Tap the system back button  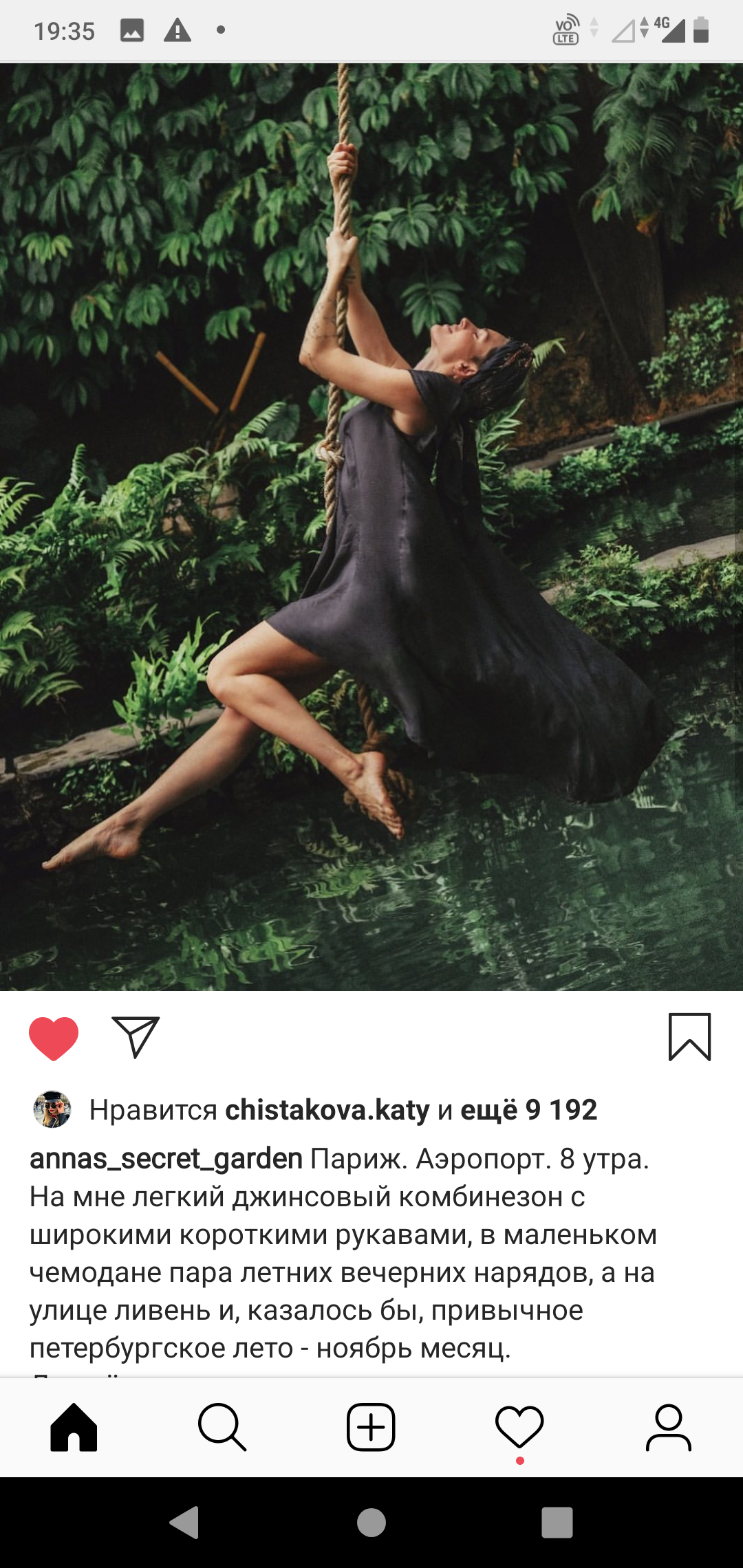coord(184,1523)
